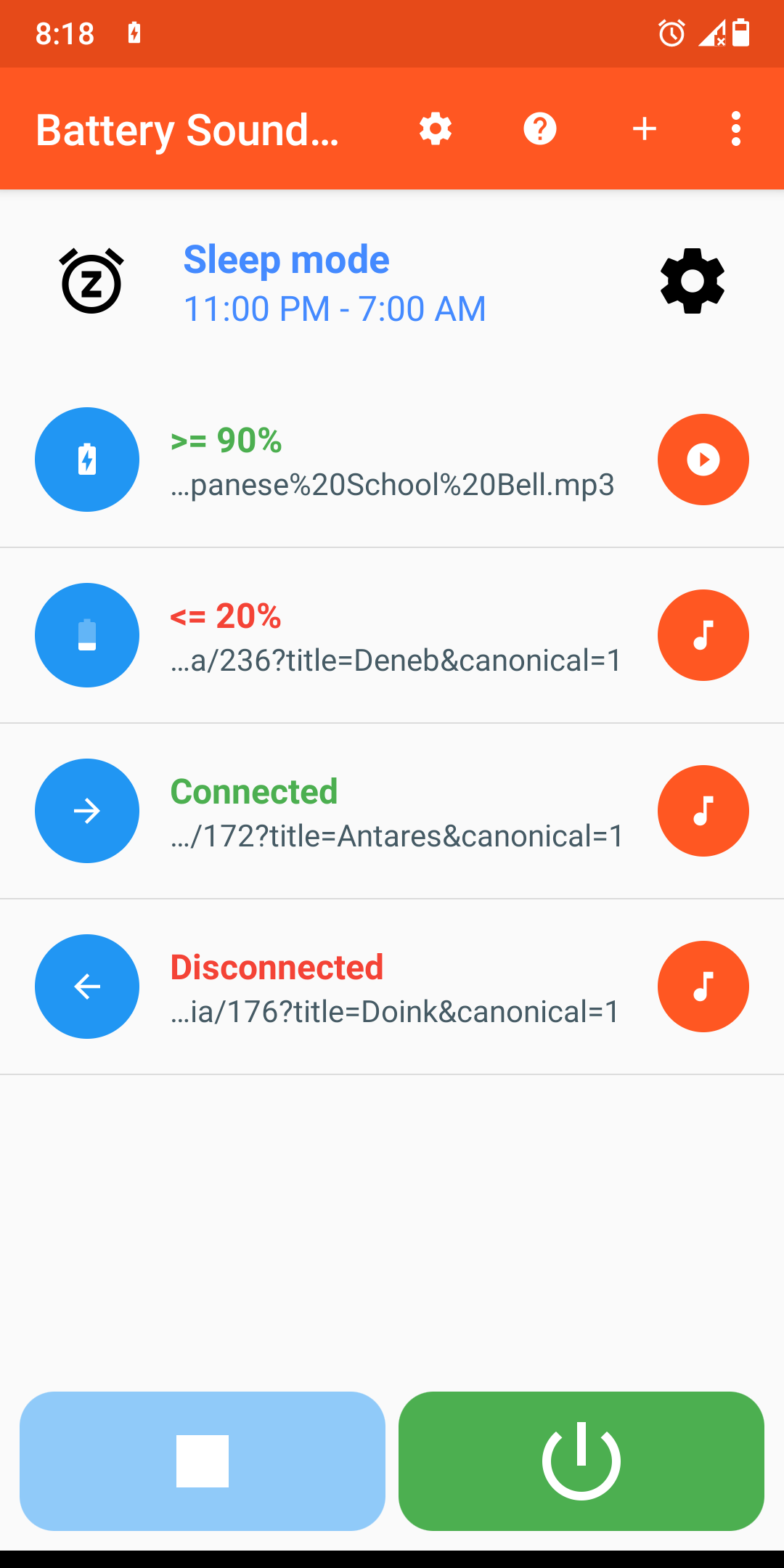Open Sleep mode 11:00 PM - 7:00 AM
Viewport: 784px width, 1568px height.
click(334, 283)
